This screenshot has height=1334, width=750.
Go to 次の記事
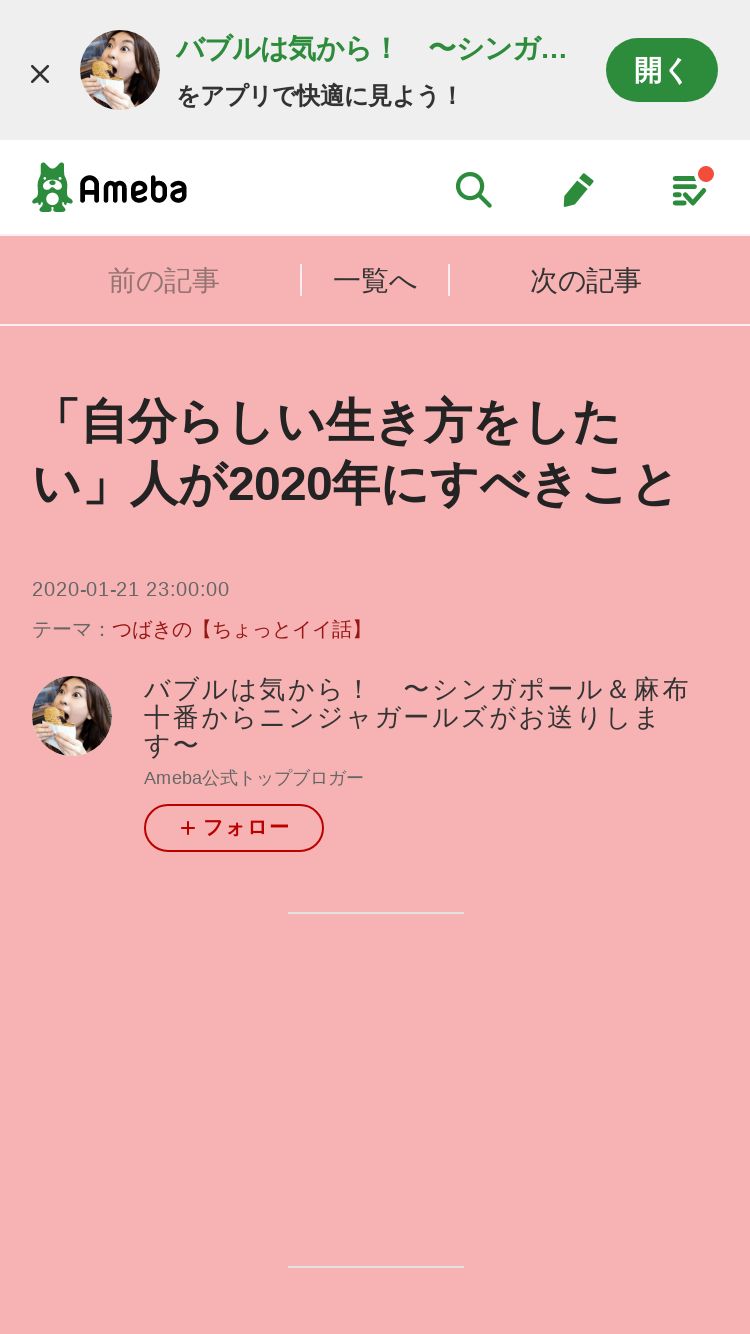click(585, 281)
